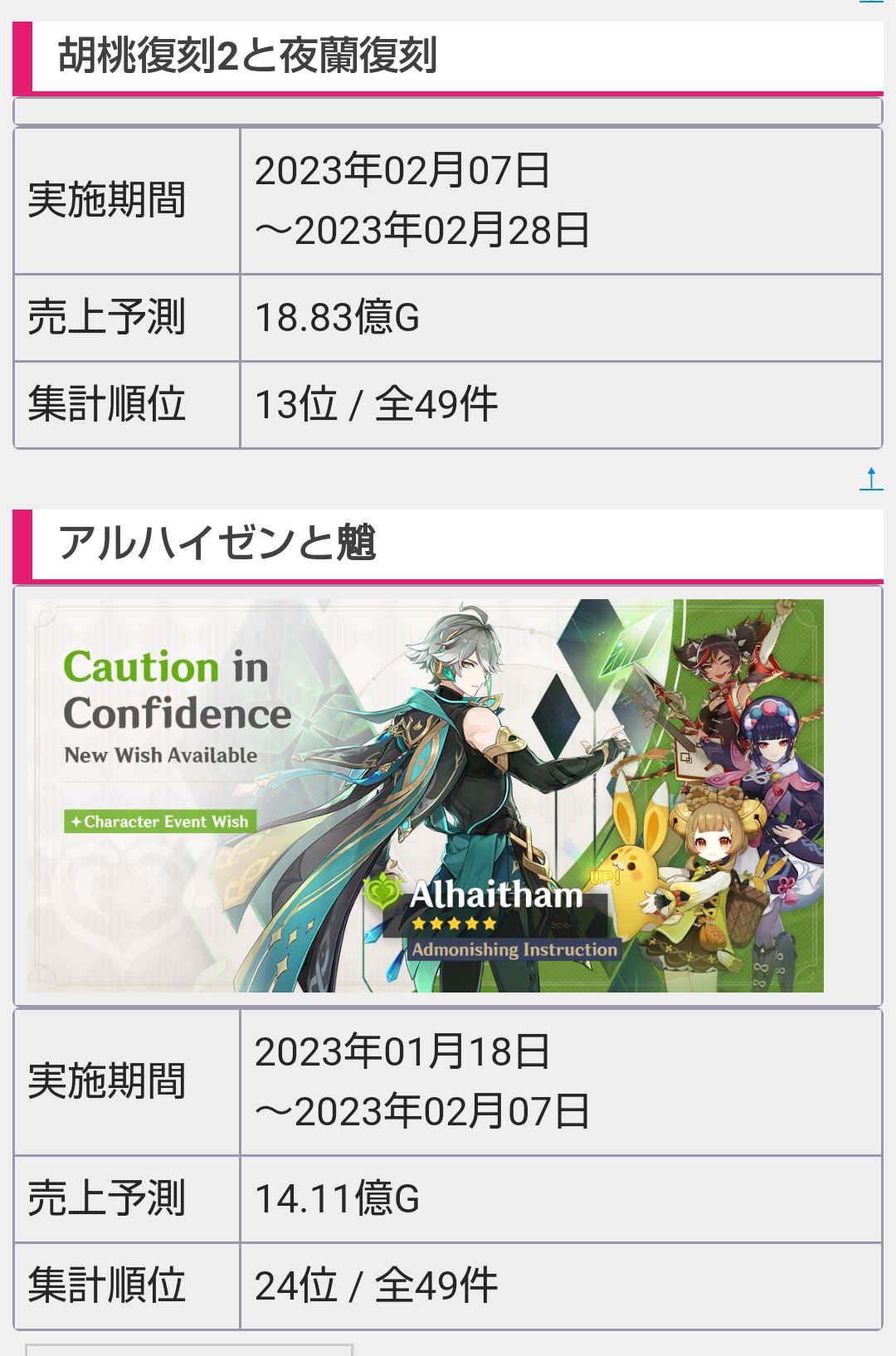Tap the back-to-top arrow above アルハイゼンと魈
896x1356 pixels.
871,479
